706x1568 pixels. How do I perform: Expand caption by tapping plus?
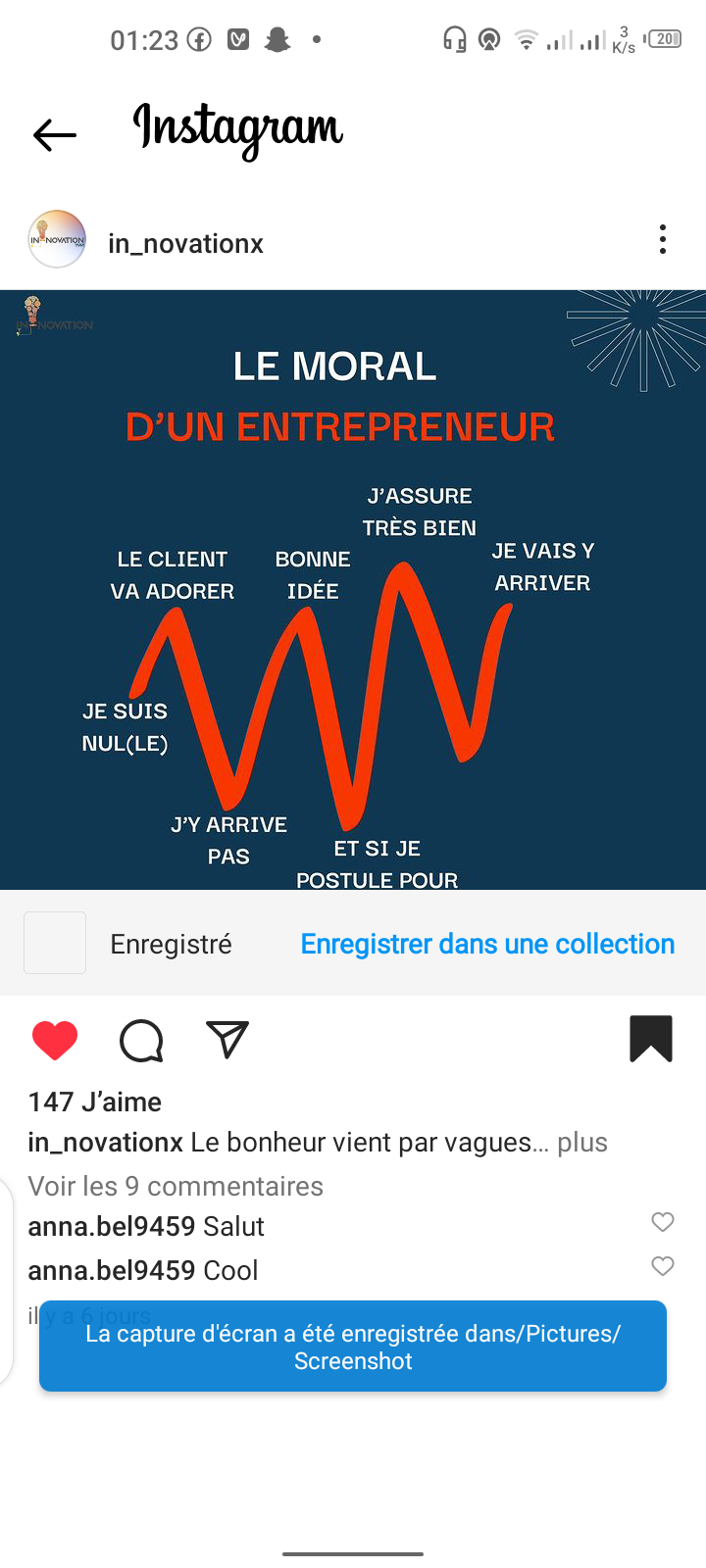(x=582, y=1143)
